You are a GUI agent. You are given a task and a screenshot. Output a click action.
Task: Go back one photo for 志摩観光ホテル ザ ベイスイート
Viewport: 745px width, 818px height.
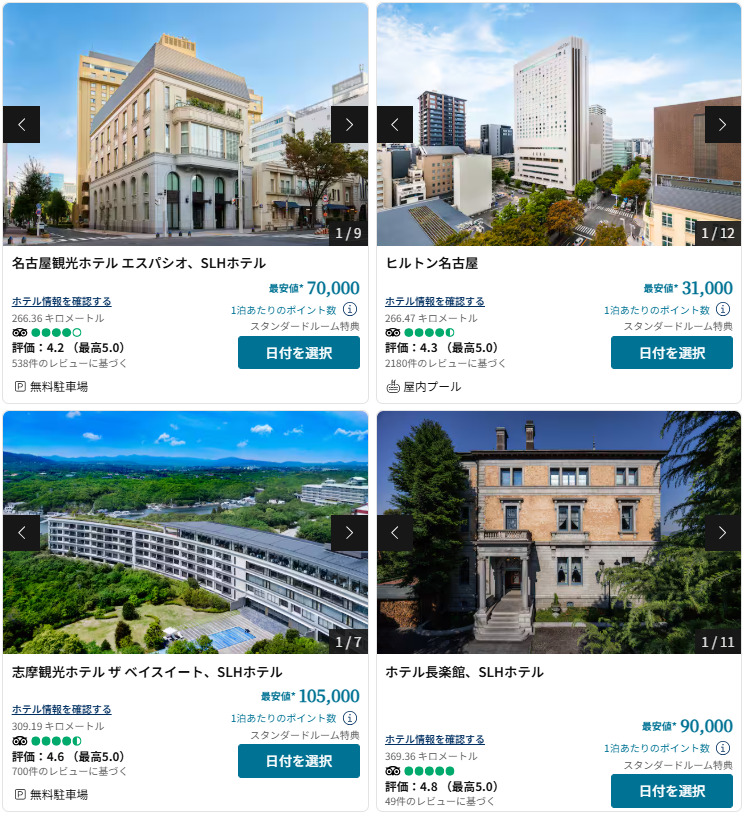pos(22,533)
